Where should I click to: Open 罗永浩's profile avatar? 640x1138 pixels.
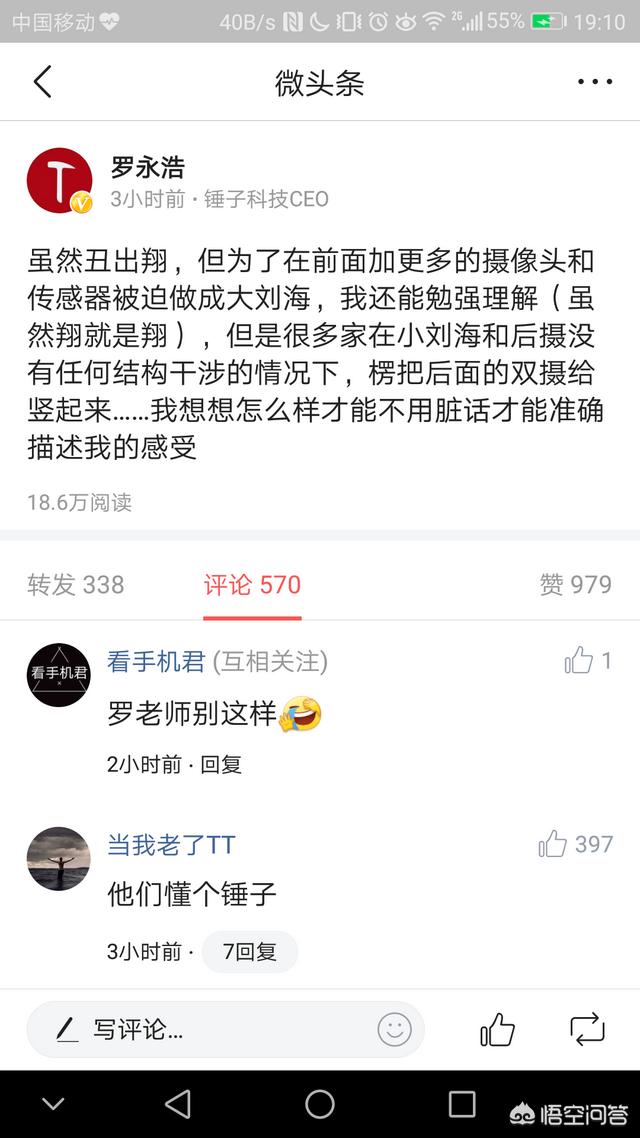click(x=60, y=183)
